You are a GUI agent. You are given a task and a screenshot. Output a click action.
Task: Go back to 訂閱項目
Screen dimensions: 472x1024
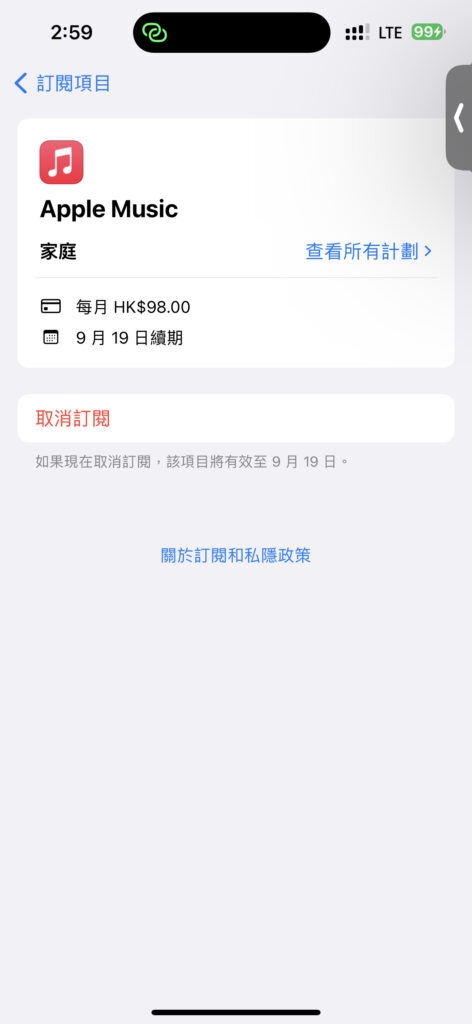tap(63, 84)
